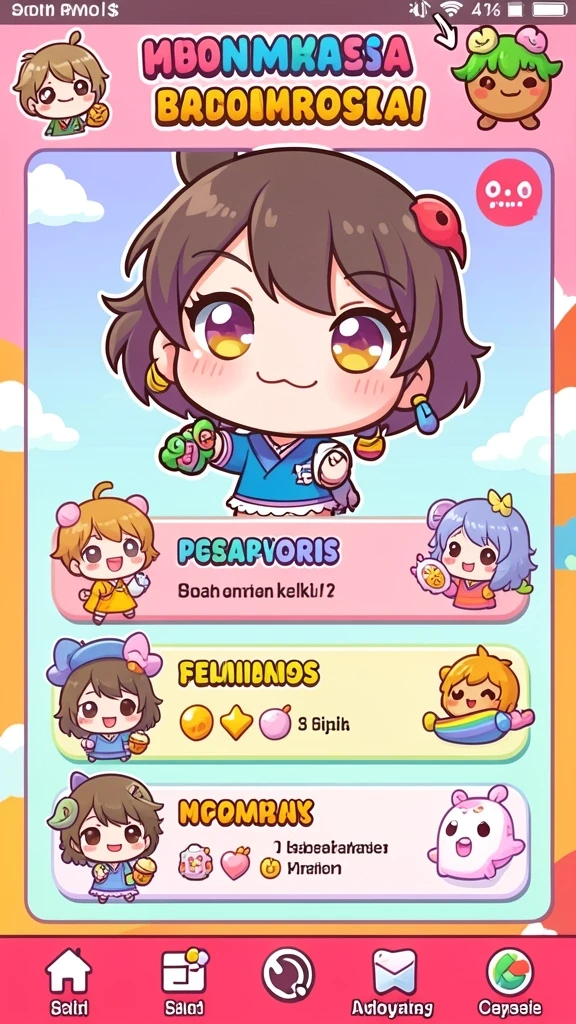Open the profile avatar at top left

pos(61,84)
